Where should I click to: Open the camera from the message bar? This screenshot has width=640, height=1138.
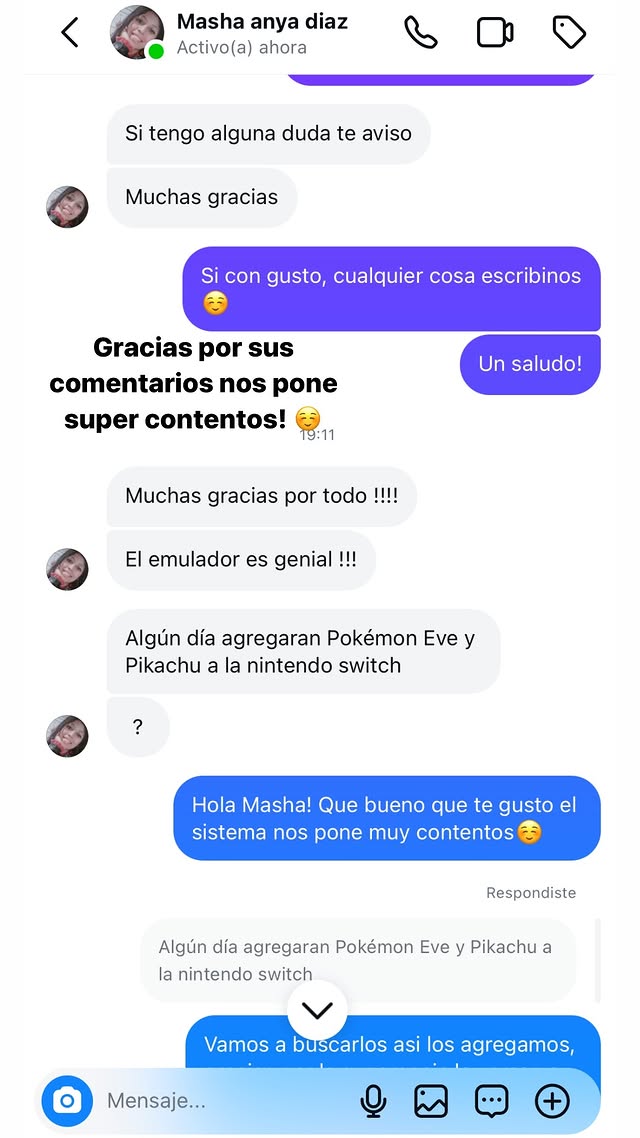(x=67, y=1101)
